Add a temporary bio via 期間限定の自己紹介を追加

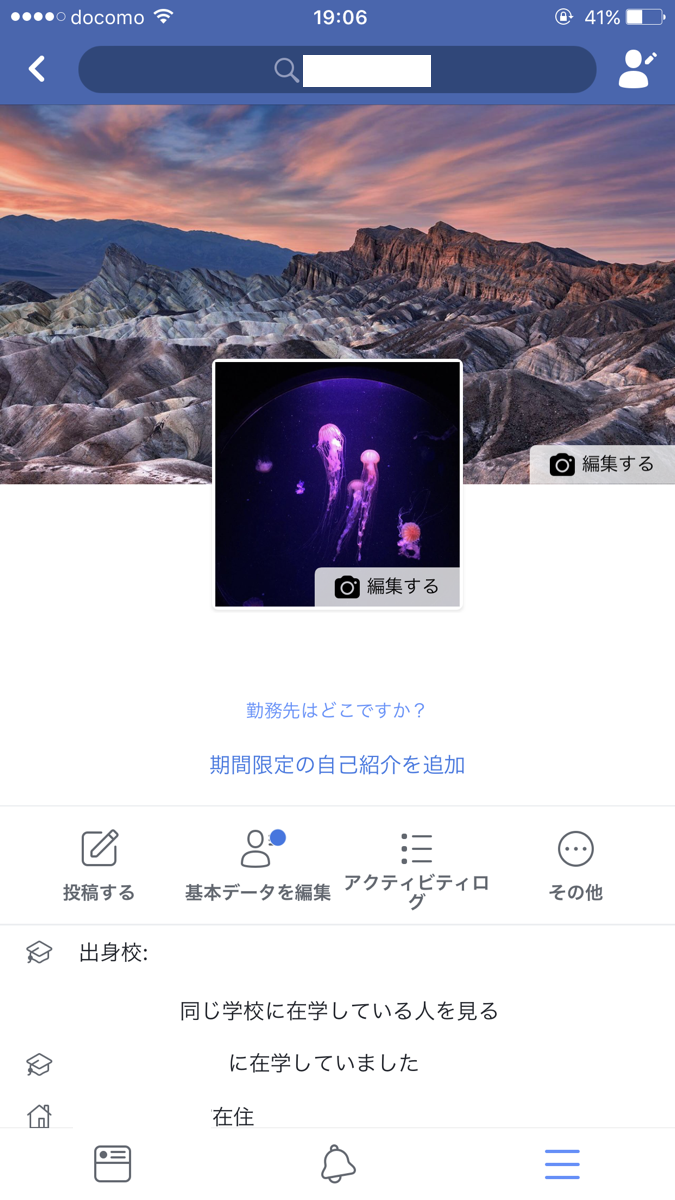(337, 765)
